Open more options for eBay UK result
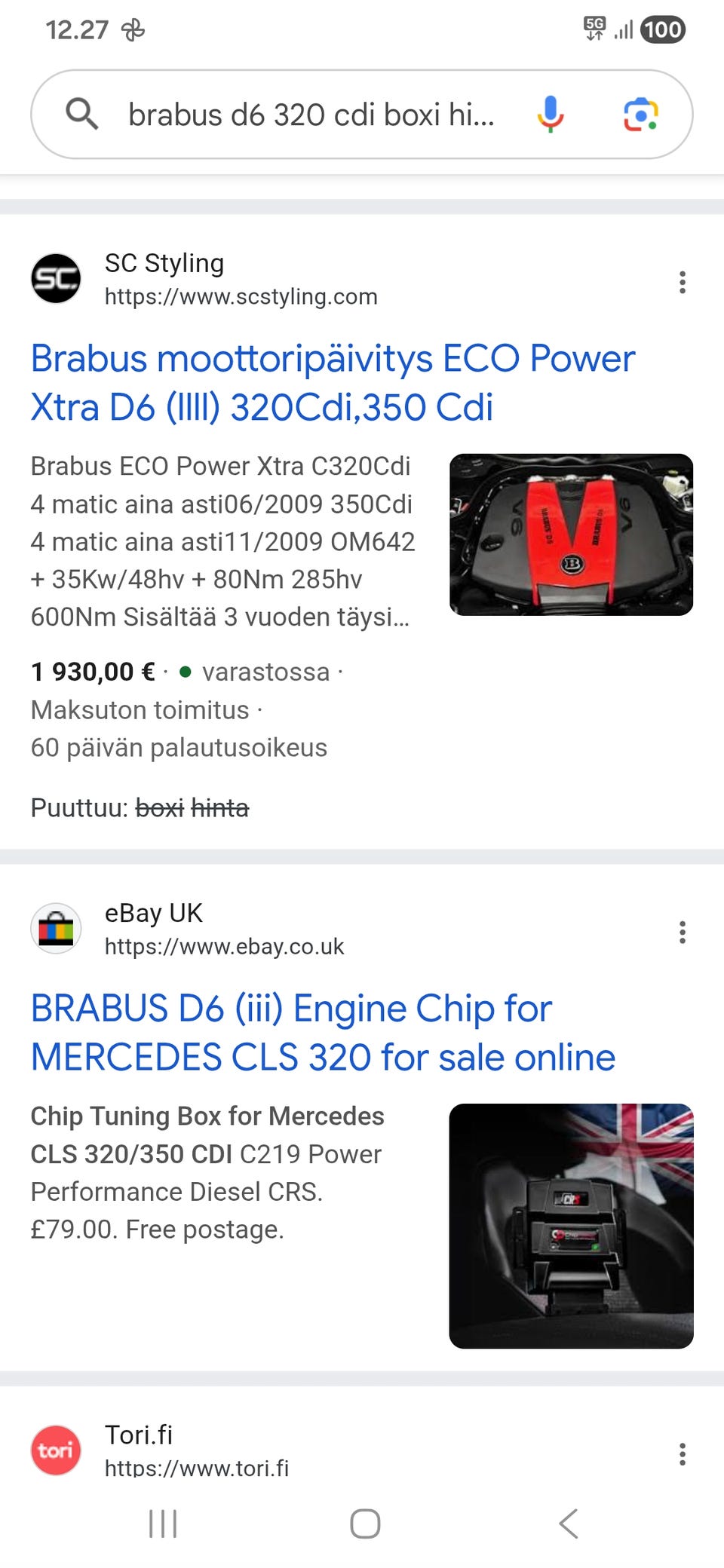Screen dimensions: 724x1568 click(682, 933)
